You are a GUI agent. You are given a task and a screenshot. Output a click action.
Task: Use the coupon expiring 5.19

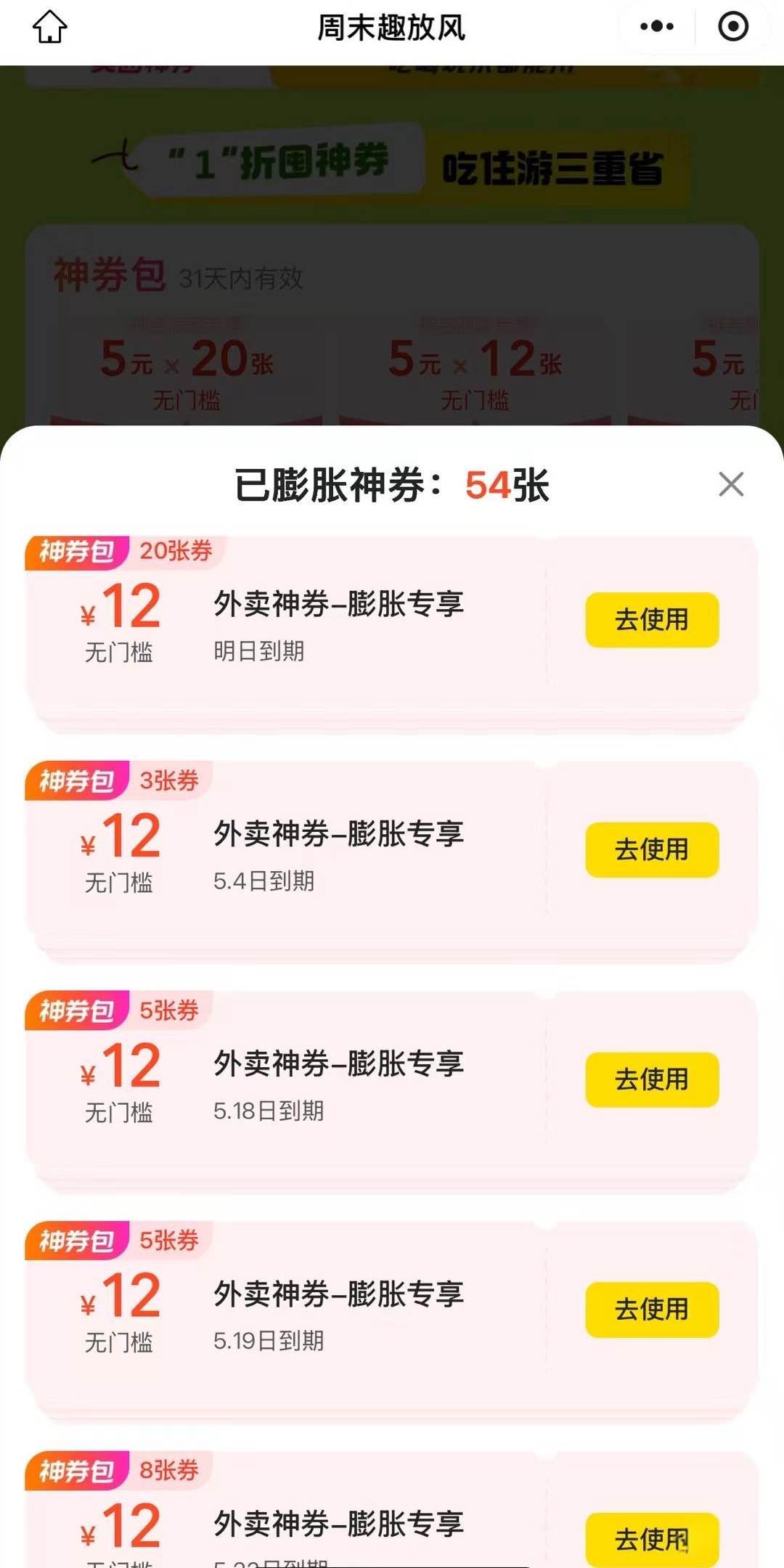point(651,1310)
